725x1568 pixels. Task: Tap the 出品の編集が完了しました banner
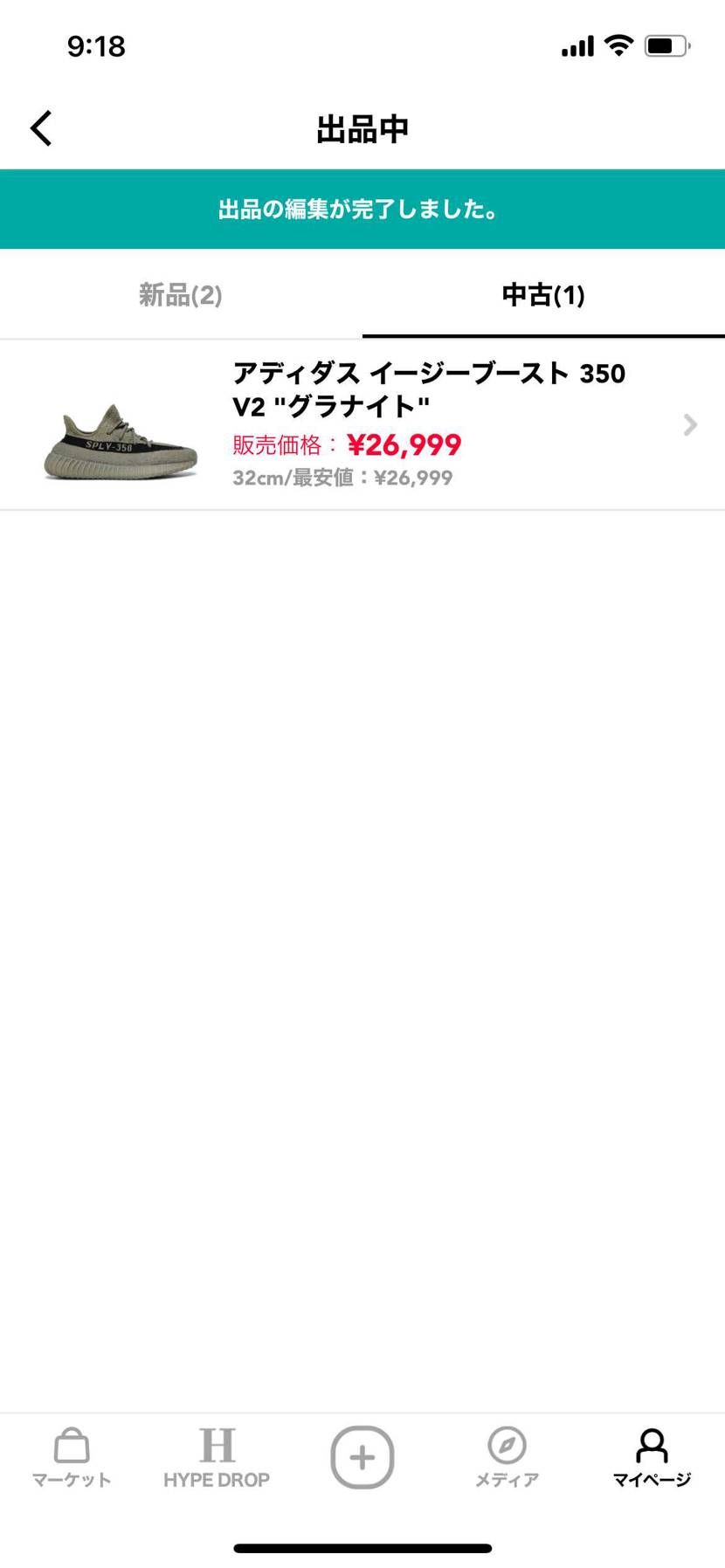click(362, 210)
